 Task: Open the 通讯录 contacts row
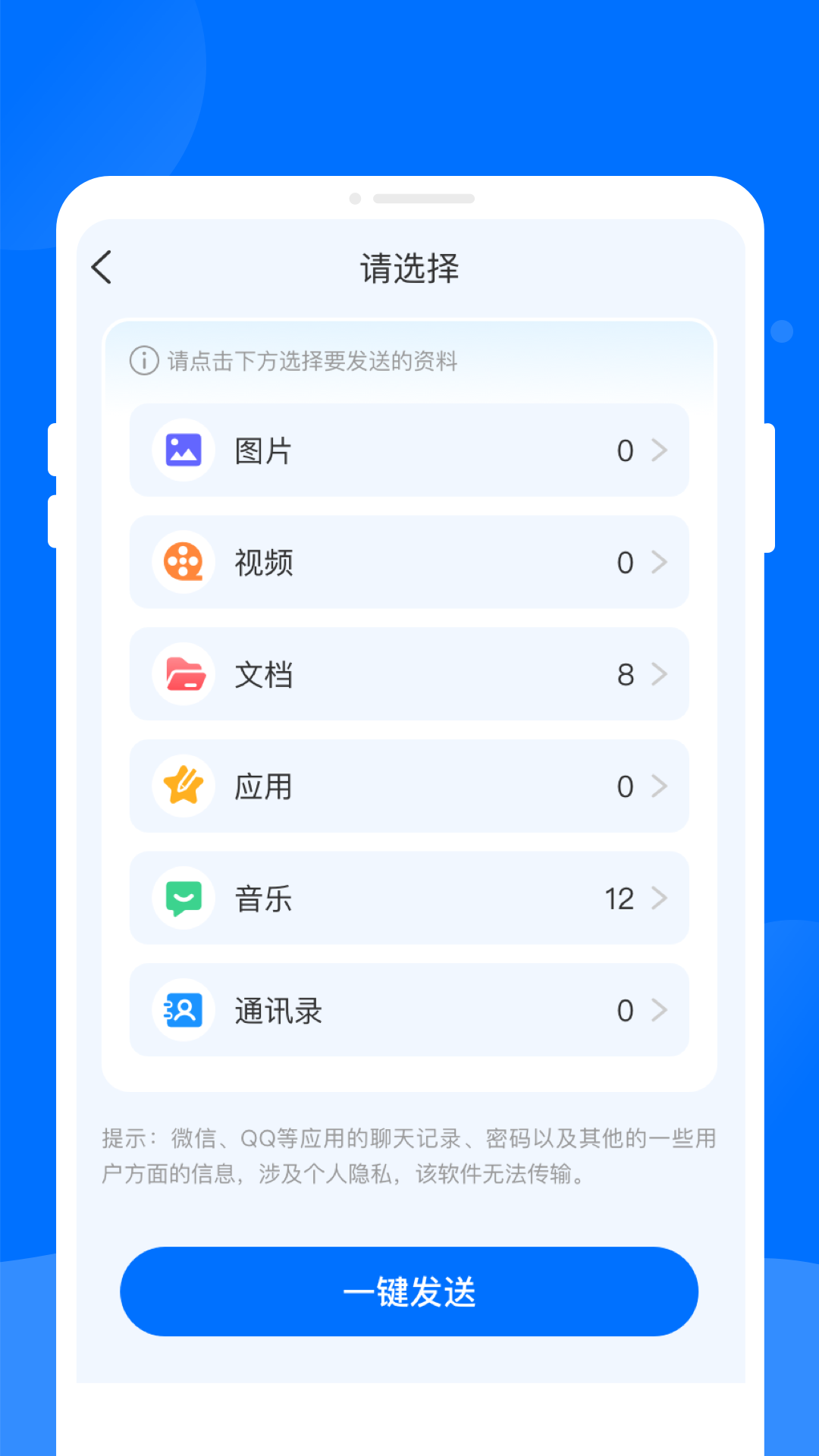click(409, 1010)
